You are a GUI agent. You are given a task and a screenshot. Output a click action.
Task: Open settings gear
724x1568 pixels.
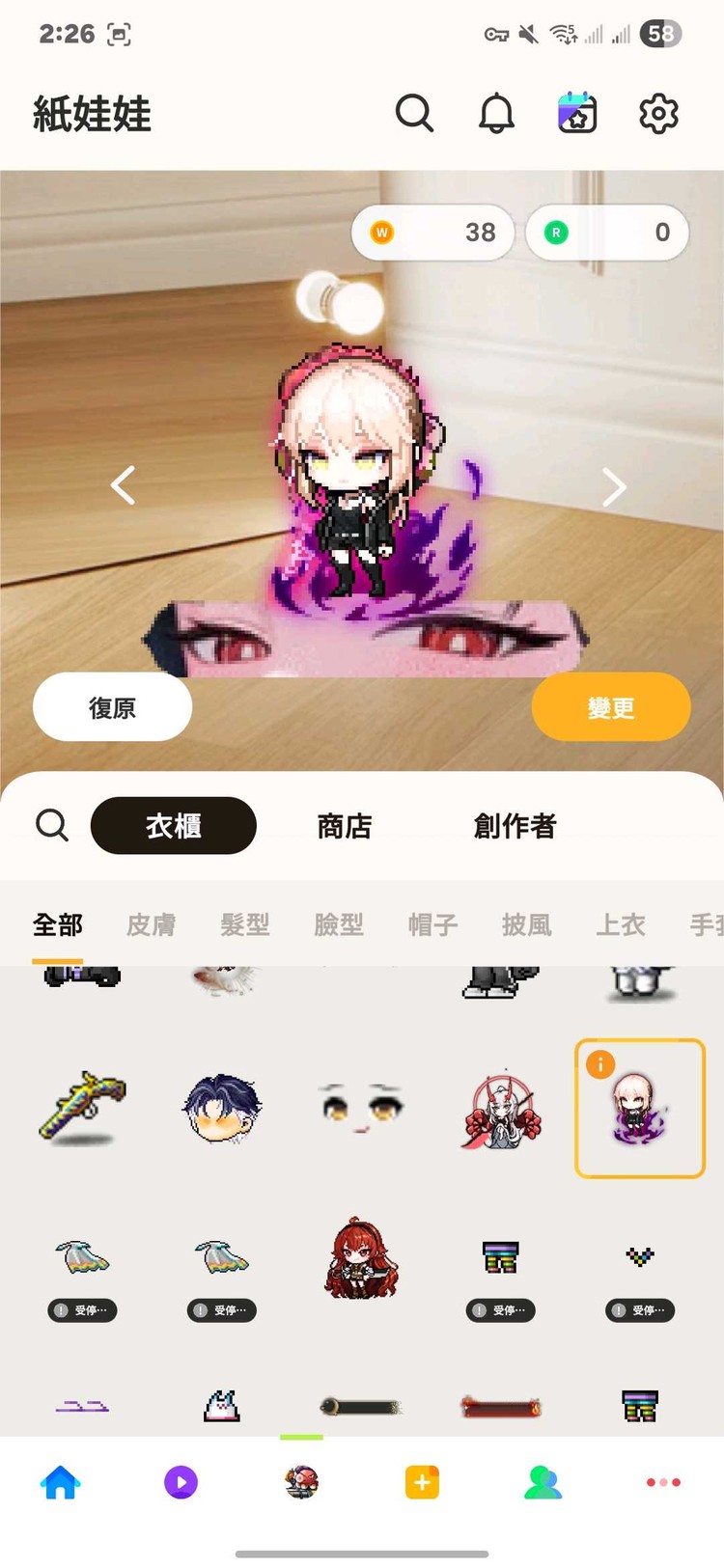tap(658, 114)
